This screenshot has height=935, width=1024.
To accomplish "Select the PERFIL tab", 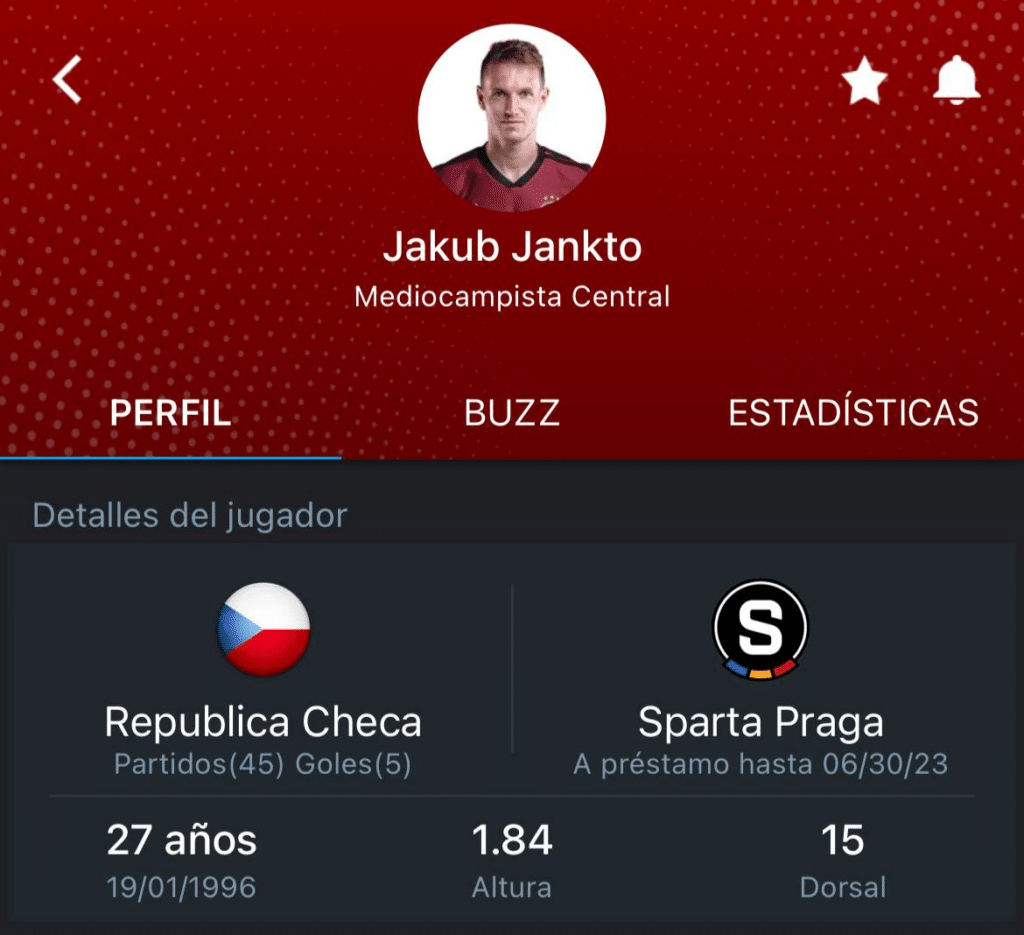I will pyautogui.click(x=170, y=413).
